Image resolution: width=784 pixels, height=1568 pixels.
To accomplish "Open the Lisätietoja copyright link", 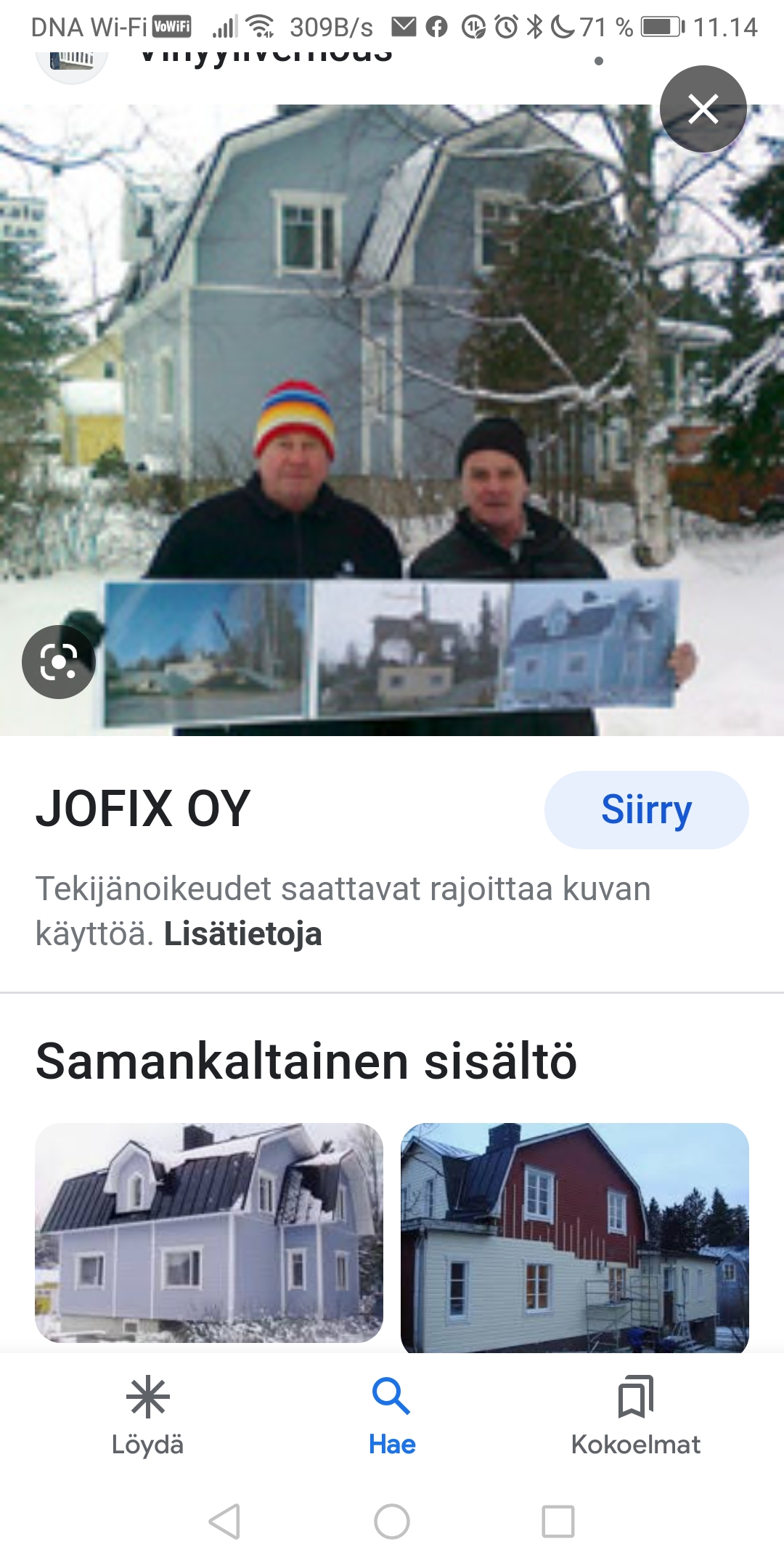I will coord(242,934).
